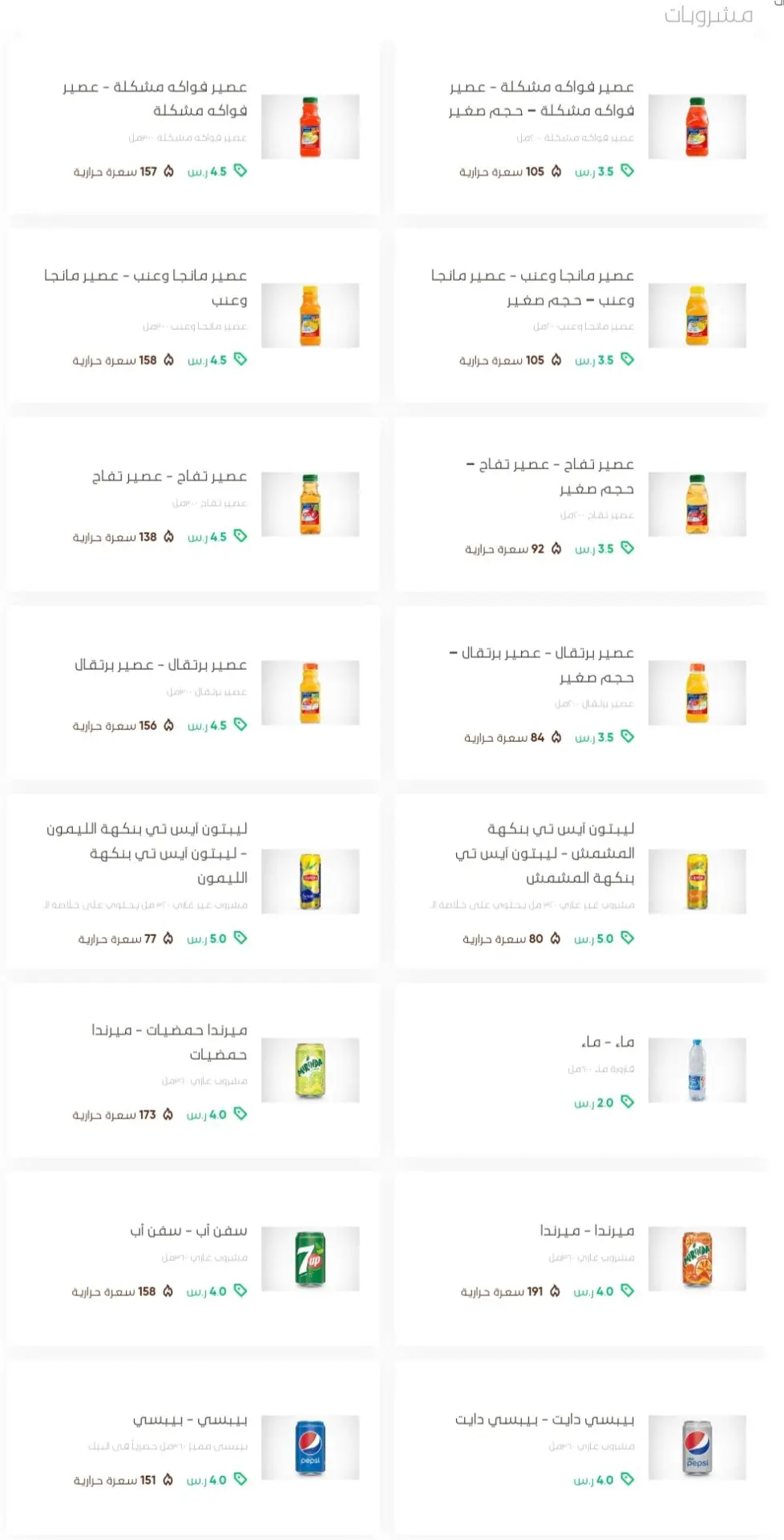
Task: Open the apple juice with 138 calories
Action: [193, 505]
